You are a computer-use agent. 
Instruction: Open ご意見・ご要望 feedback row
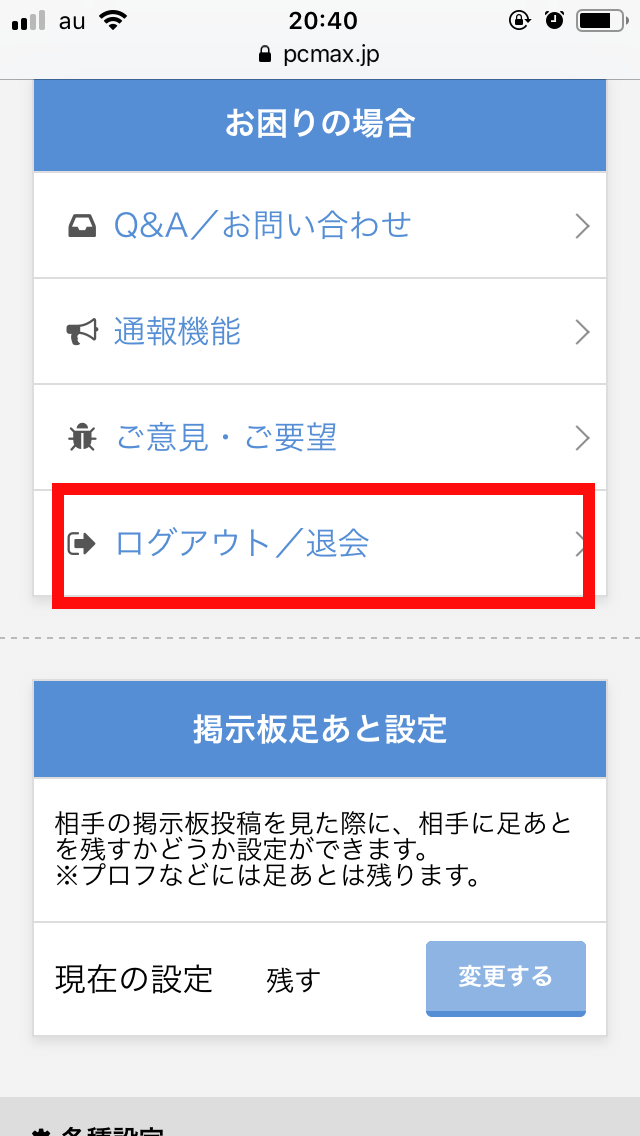(320, 437)
